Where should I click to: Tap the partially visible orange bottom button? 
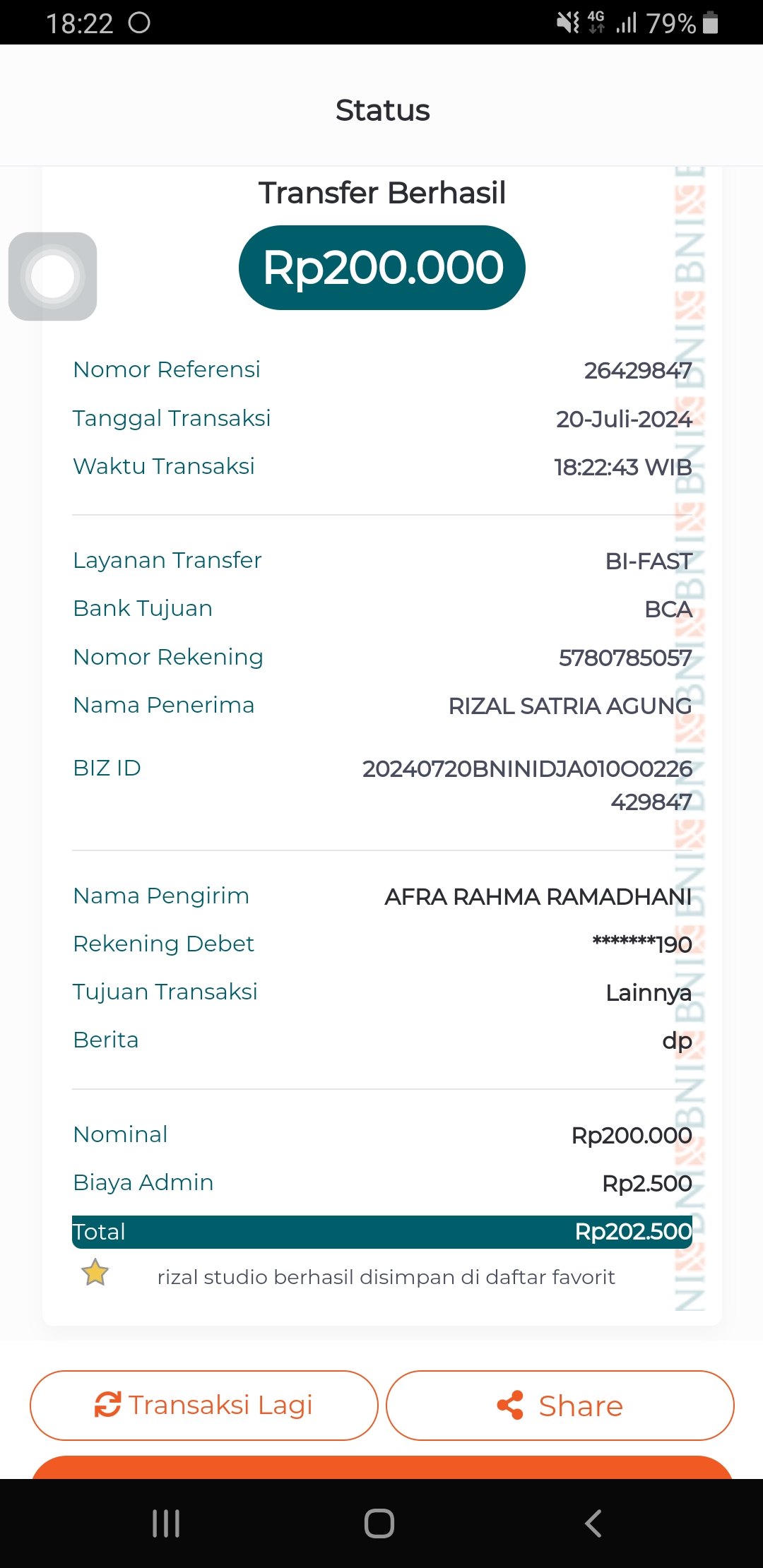(x=381, y=1468)
